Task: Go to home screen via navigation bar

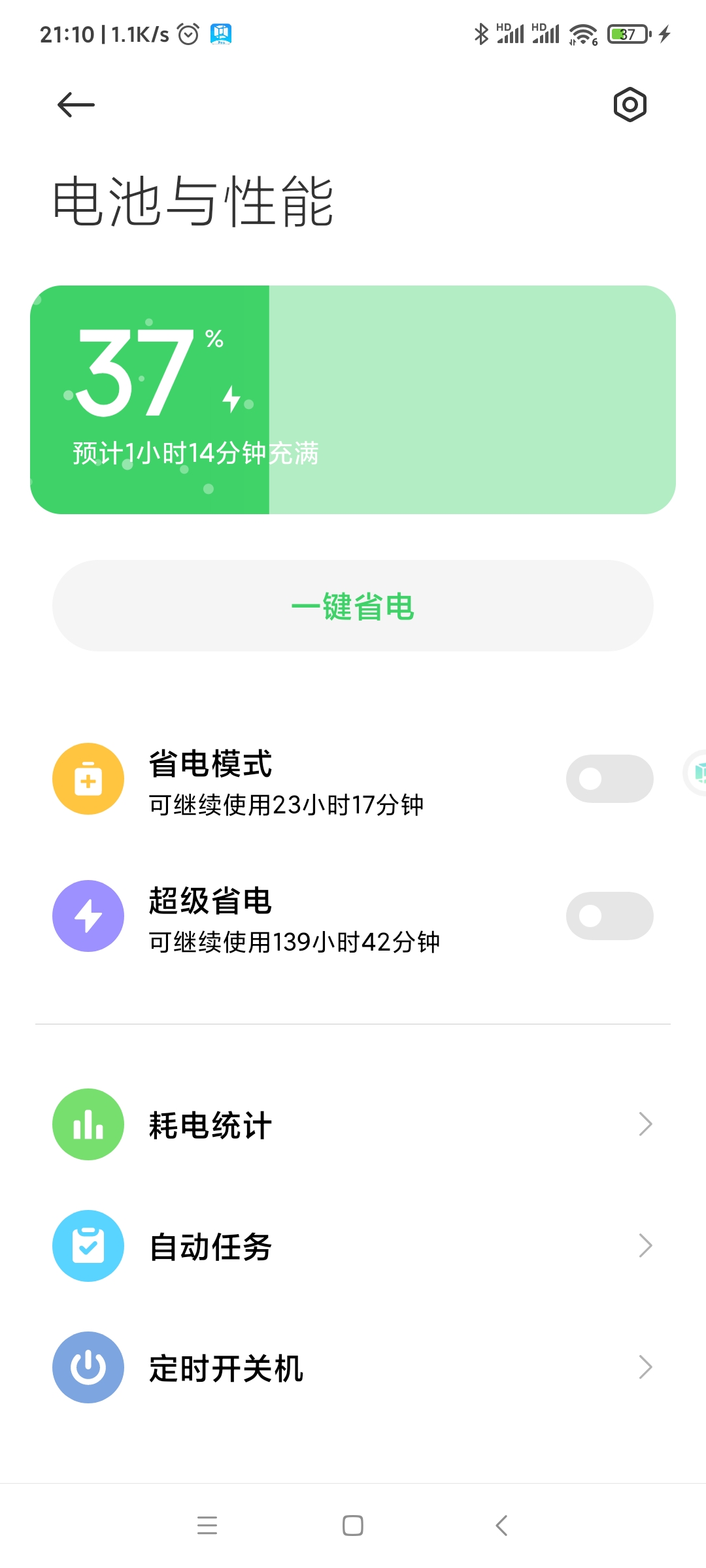Action: [x=353, y=1526]
